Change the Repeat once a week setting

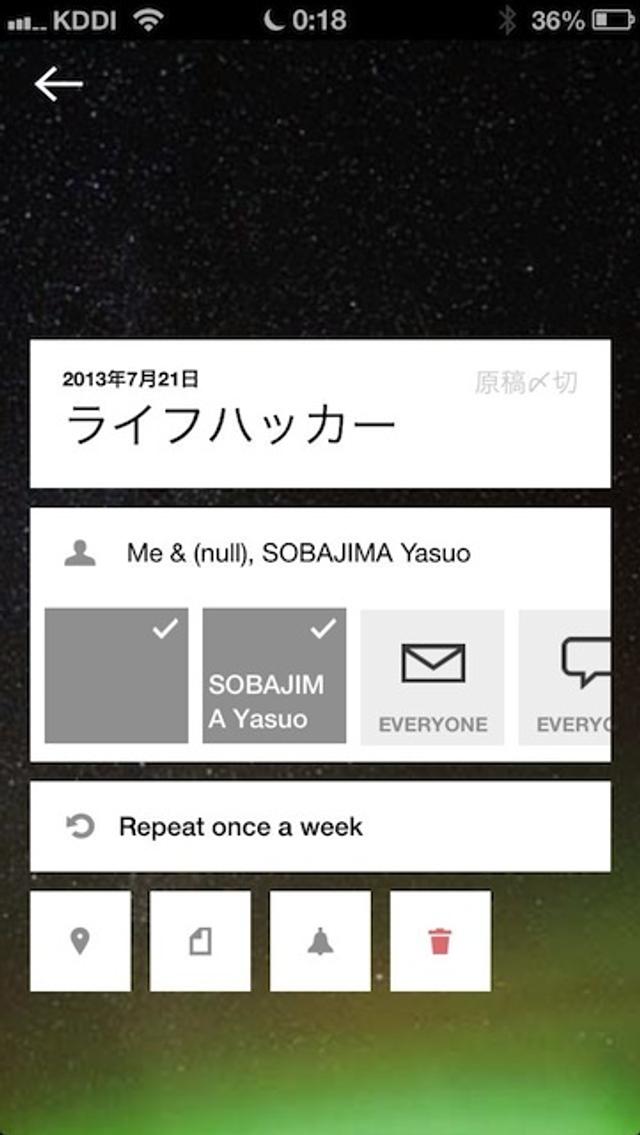pos(320,827)
